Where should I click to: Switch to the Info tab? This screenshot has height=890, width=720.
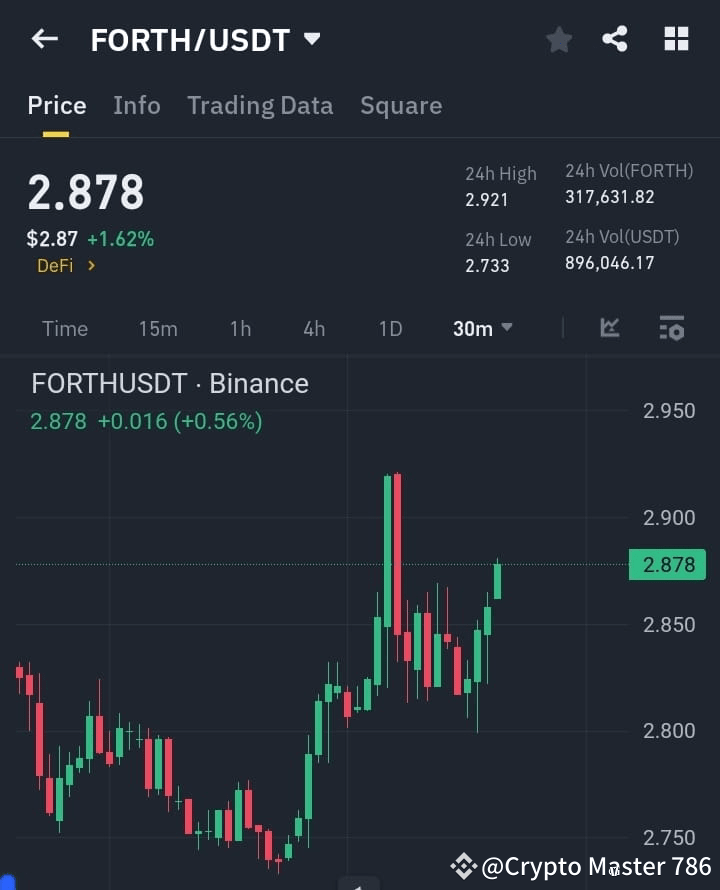point(137,105)
